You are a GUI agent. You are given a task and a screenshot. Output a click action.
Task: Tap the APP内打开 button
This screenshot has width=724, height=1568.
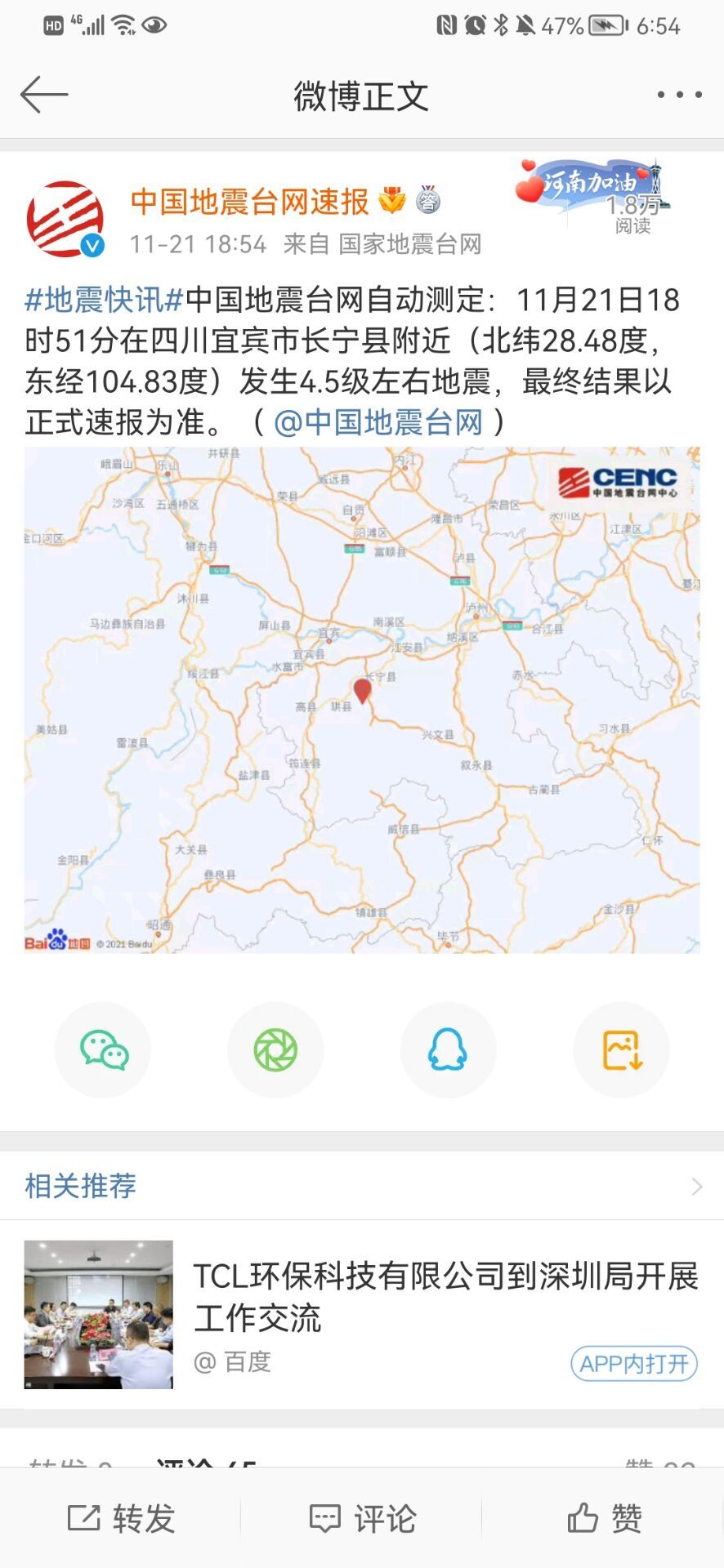633,1363
